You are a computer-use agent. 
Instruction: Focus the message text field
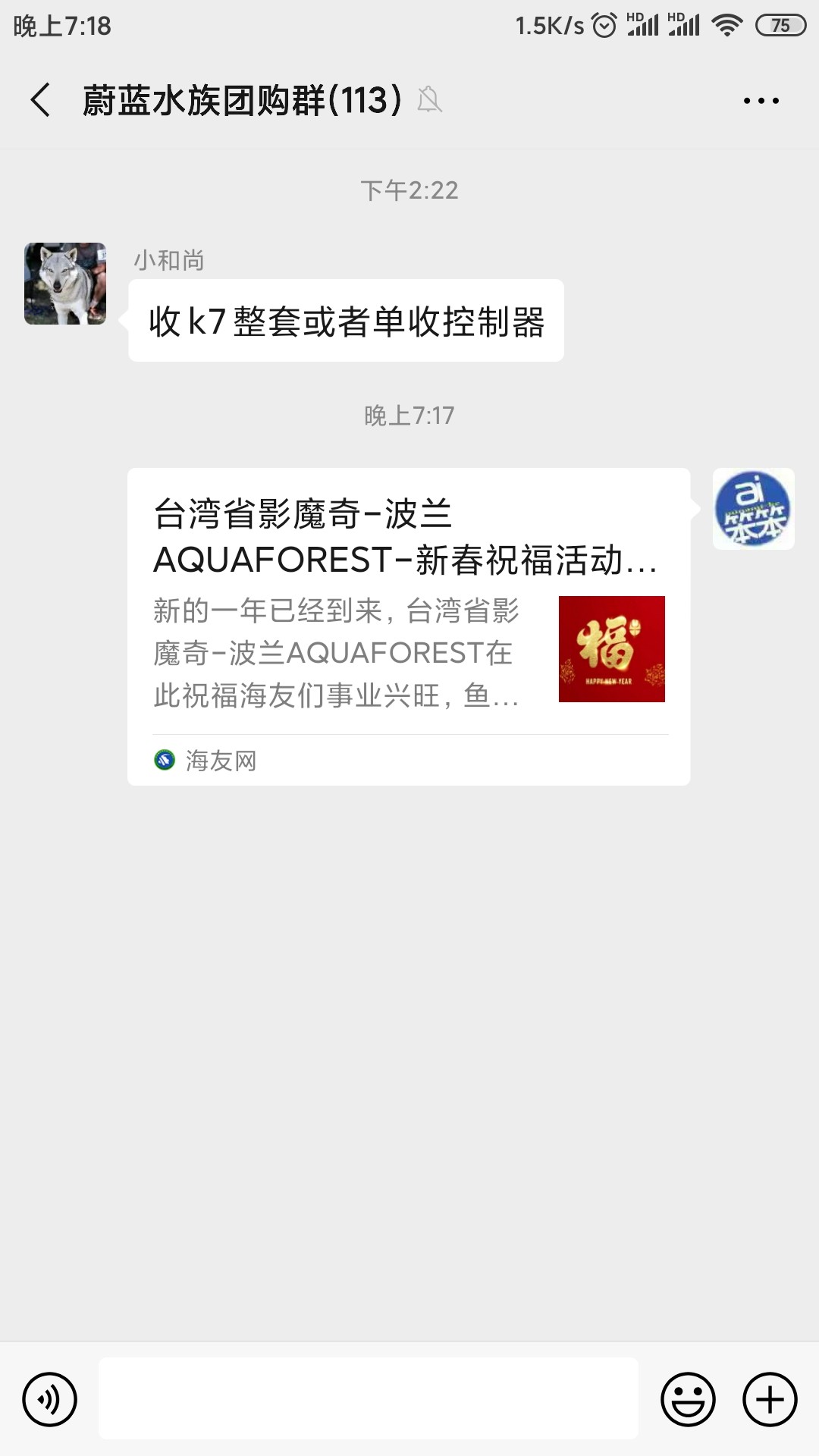coord(369,1398)
